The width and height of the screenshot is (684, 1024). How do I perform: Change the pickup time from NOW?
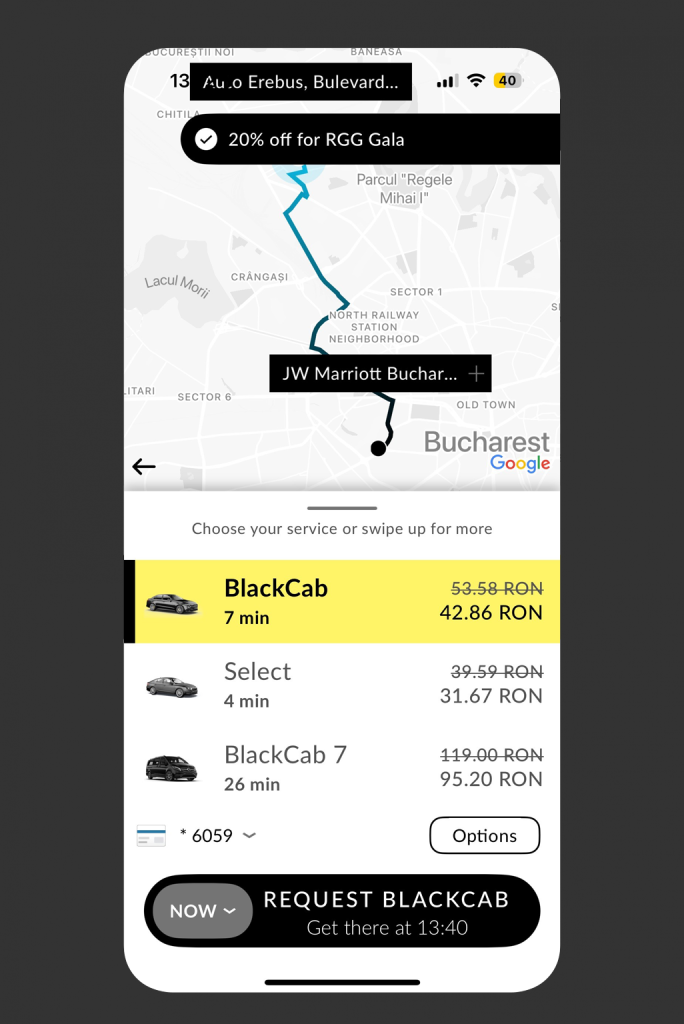point(203,911)
